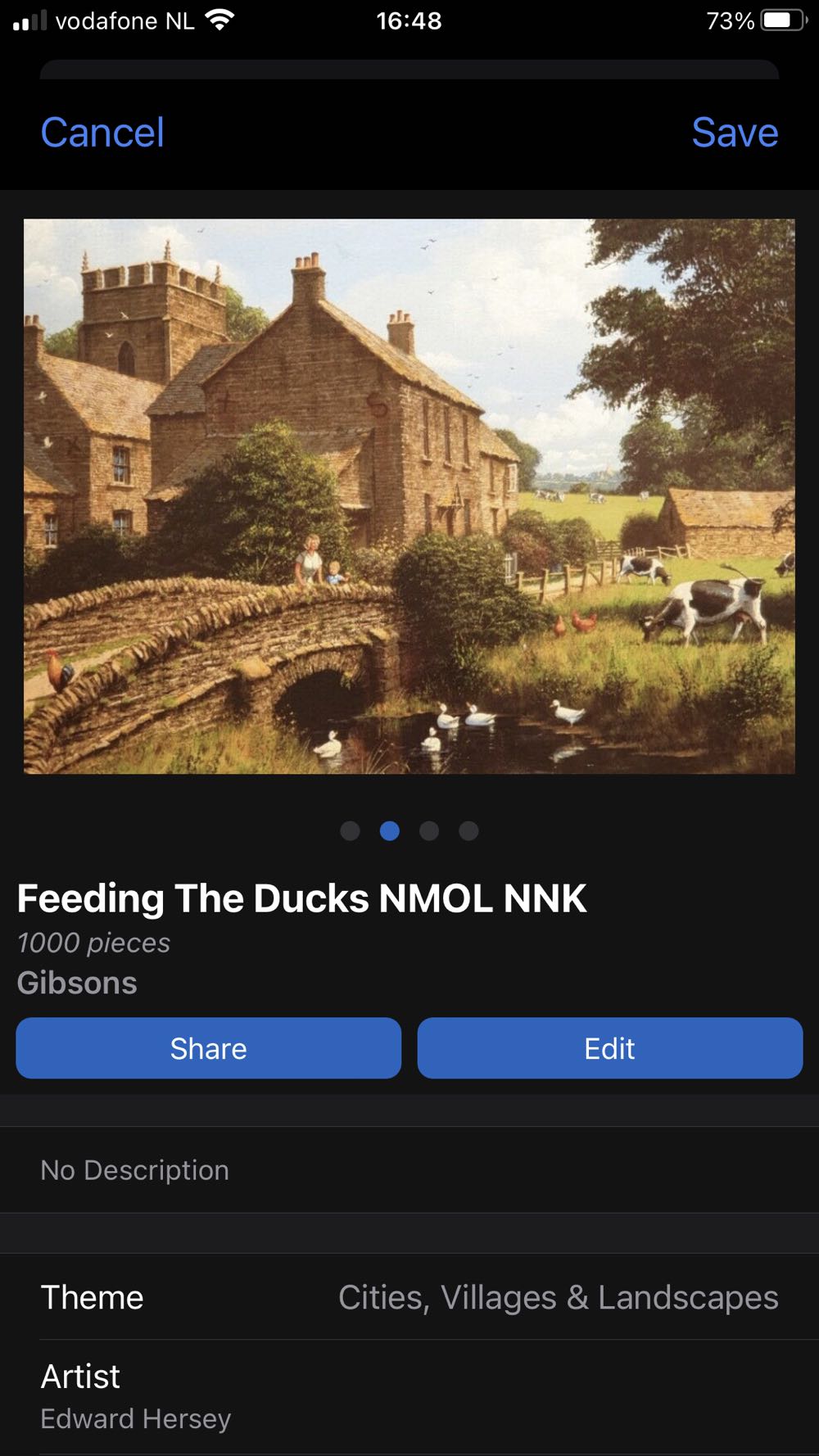Viewport: 819px width, 1456px height.
Task: Tap the battery indicator icon
Action: [780, 20]
